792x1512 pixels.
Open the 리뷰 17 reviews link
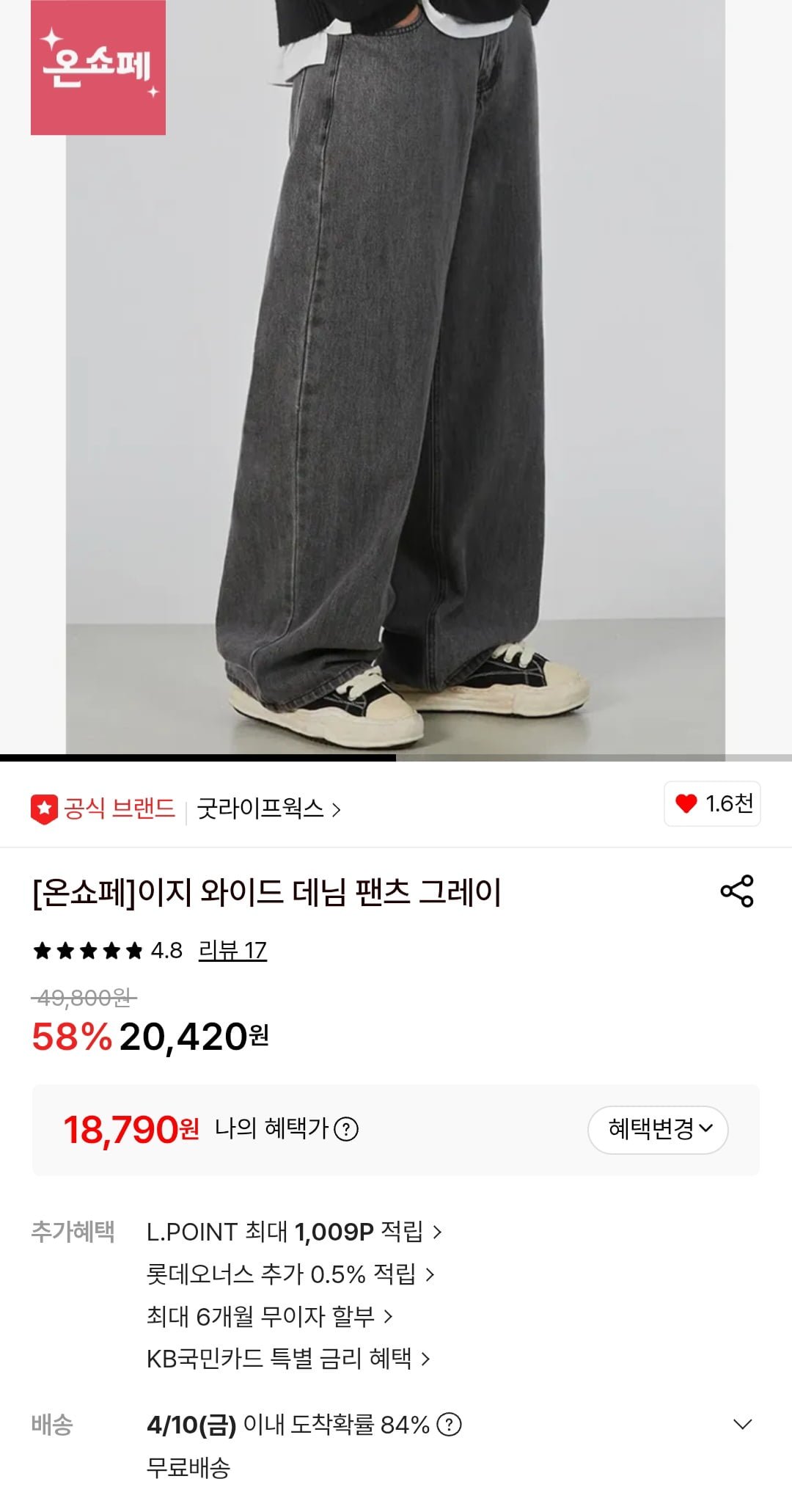232,951
